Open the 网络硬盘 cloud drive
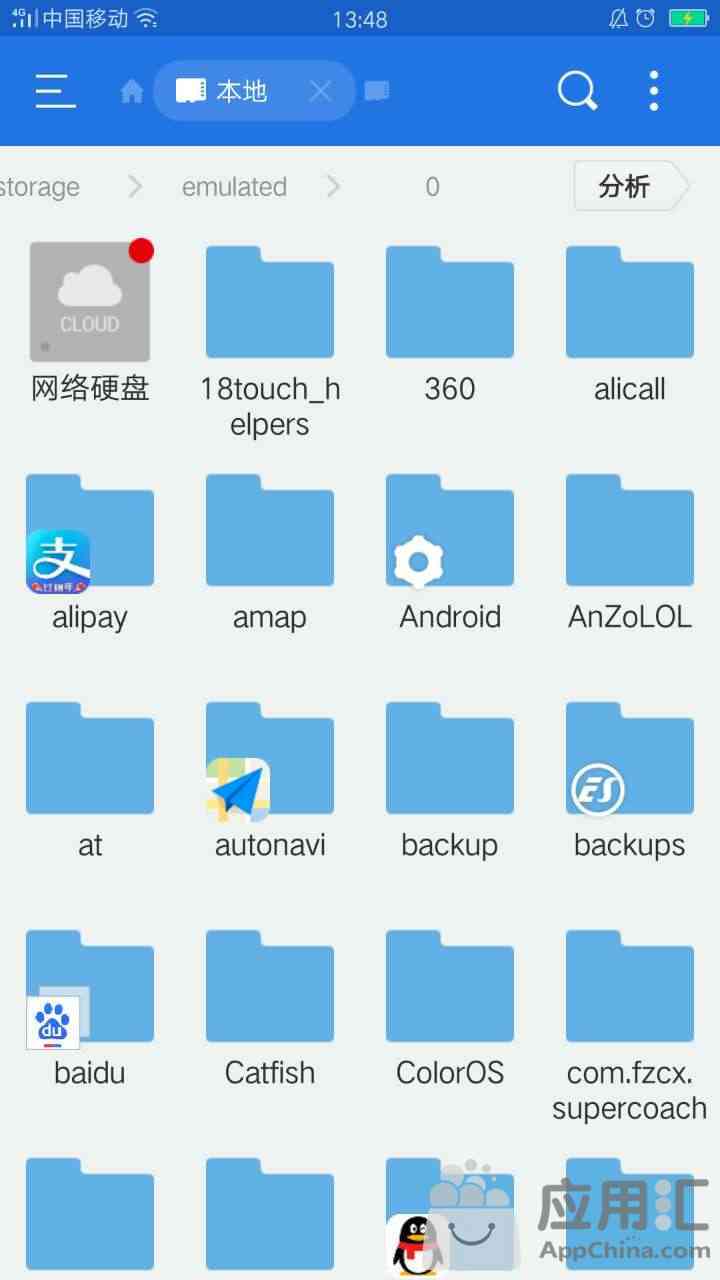Screen dimensions: 720x1280 (x=90, y=322)
